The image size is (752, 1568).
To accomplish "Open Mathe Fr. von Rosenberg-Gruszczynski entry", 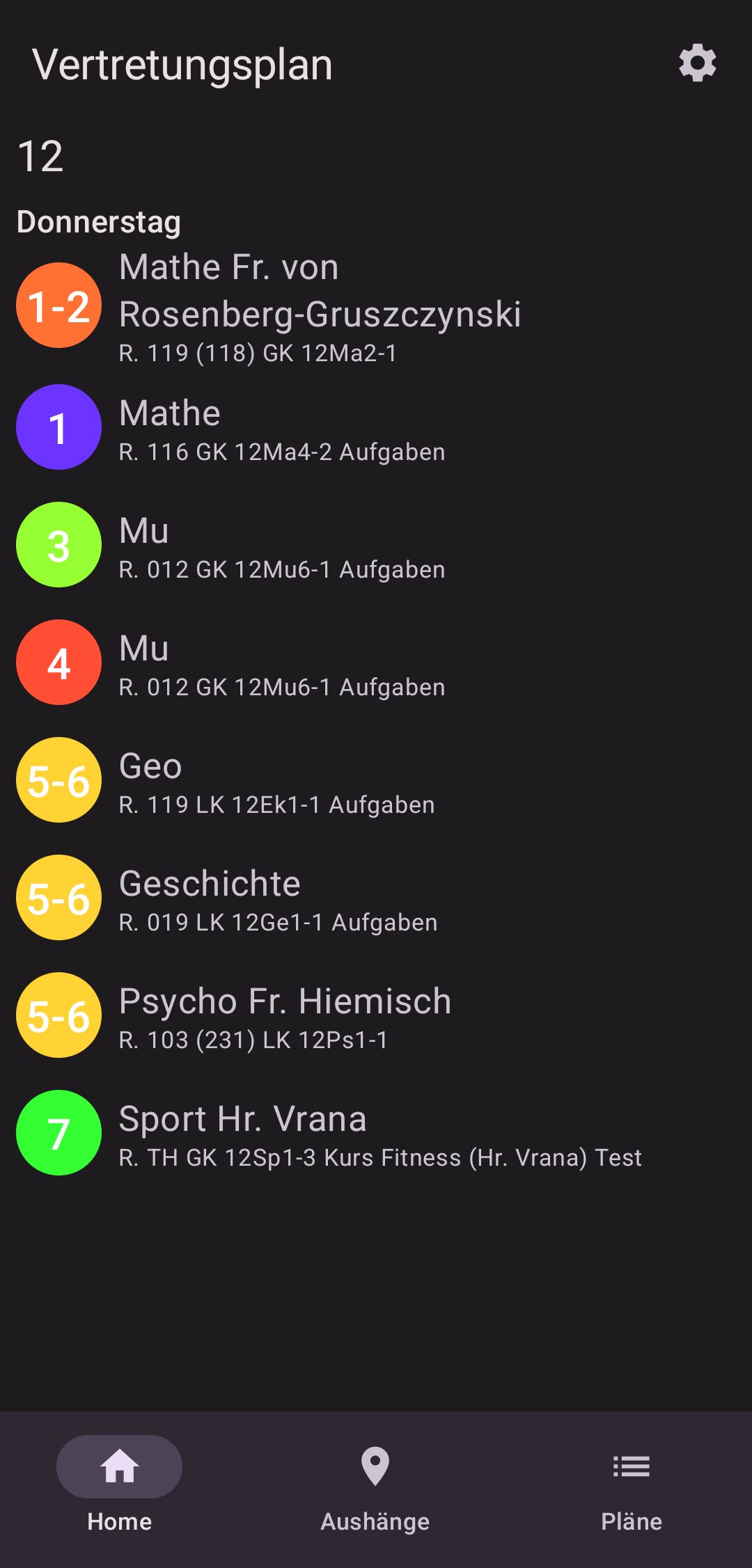I will [320, 306].
